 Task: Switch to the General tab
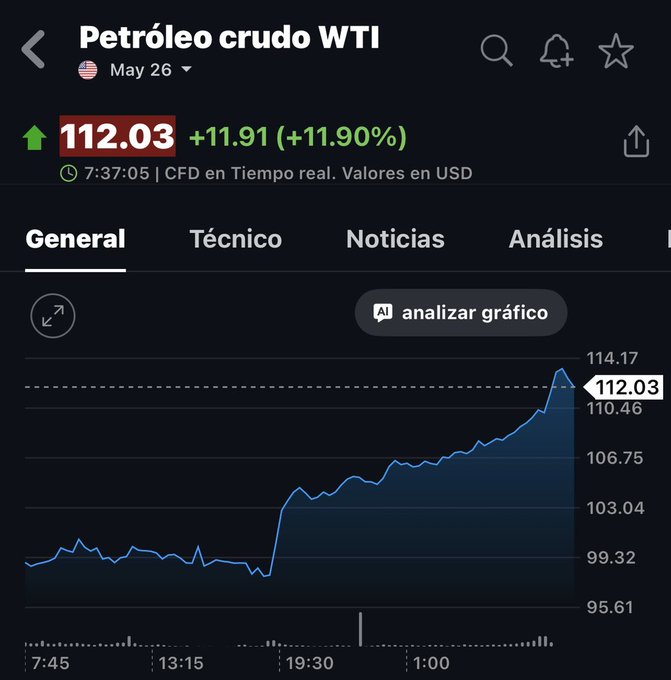coord(76,239)
